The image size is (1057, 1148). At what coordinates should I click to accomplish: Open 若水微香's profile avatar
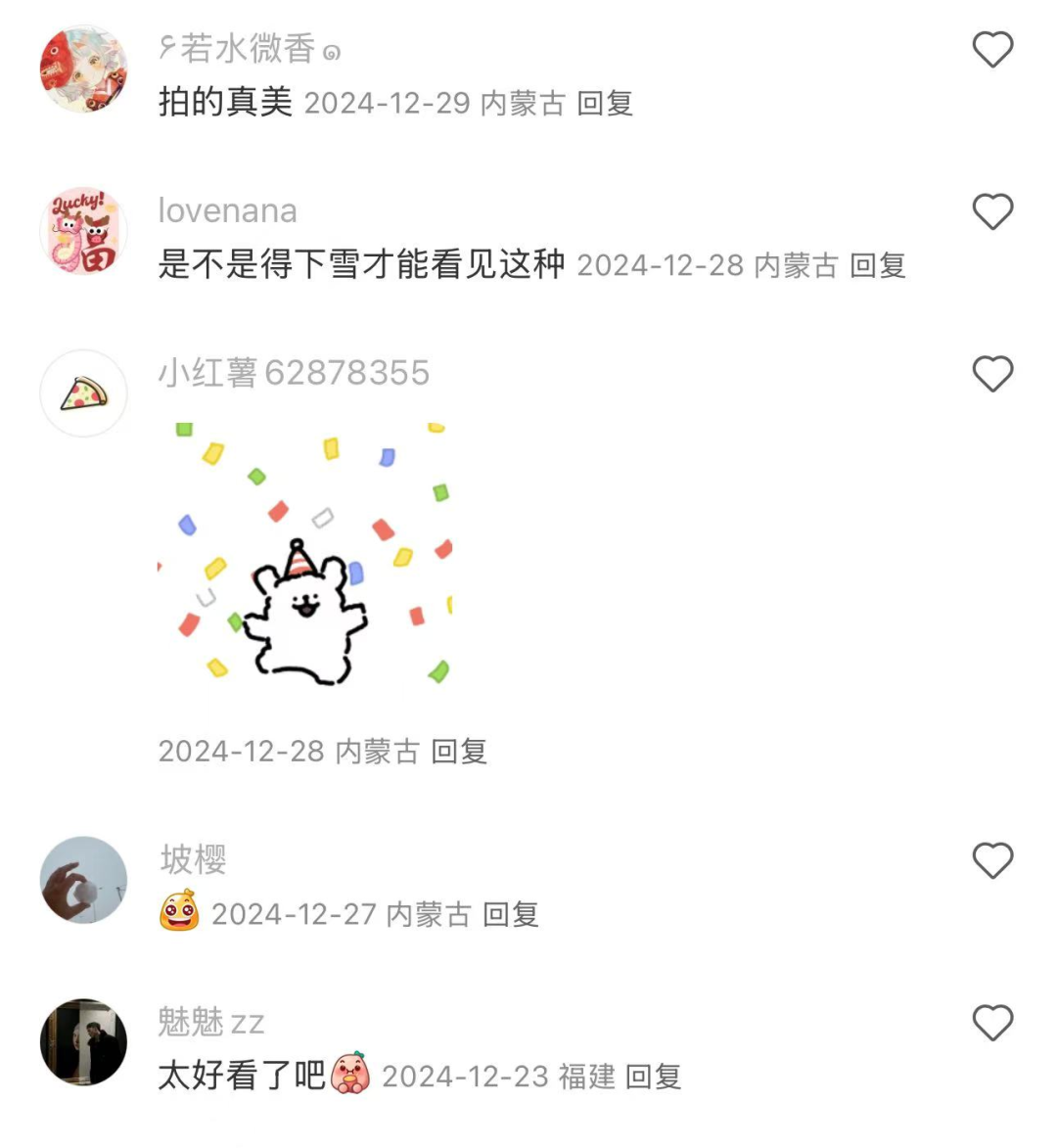click(x=83, y=69)
